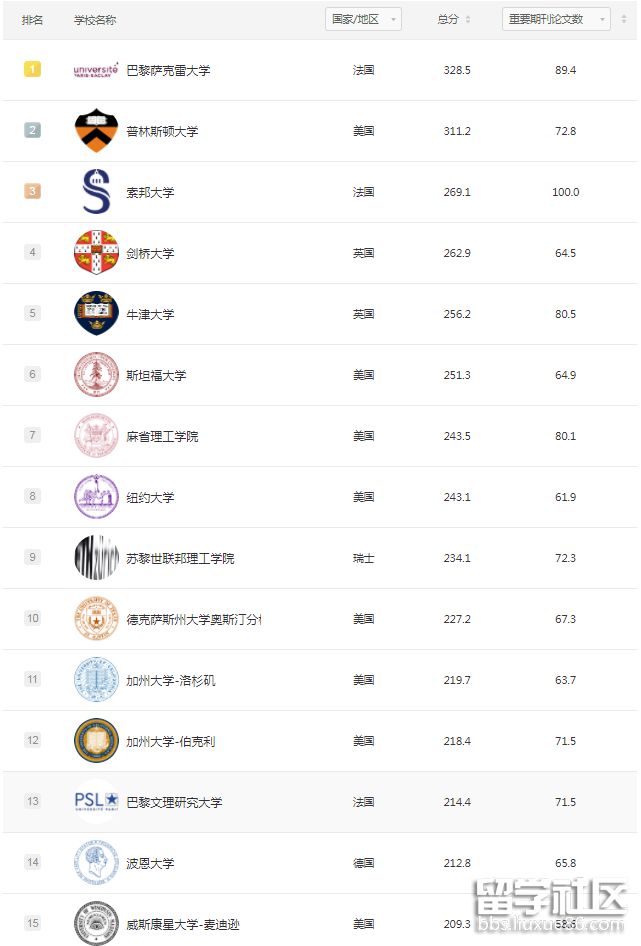Open 麻省理工学院 details

tap(162, 436)
